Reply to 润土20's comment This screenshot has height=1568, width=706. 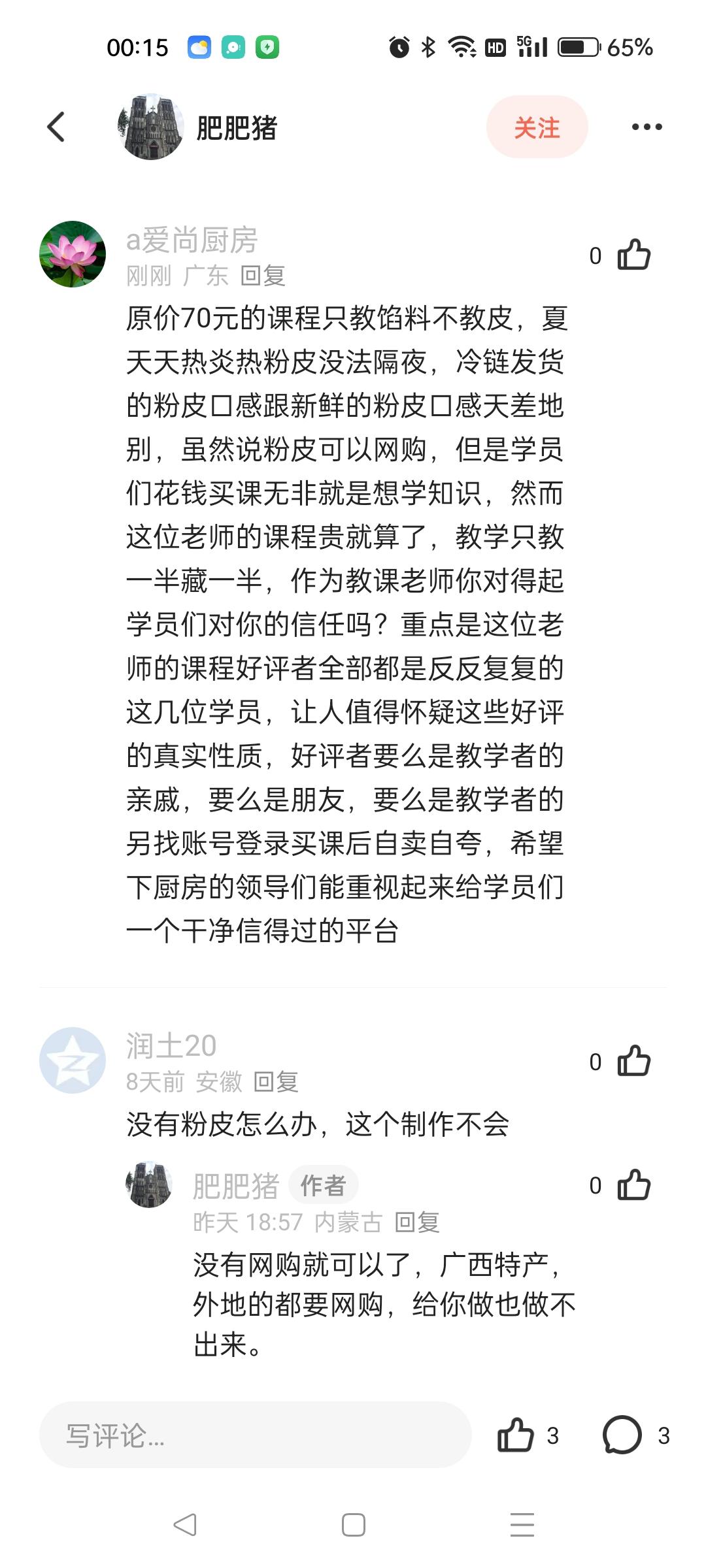[x=276, y=1082]
